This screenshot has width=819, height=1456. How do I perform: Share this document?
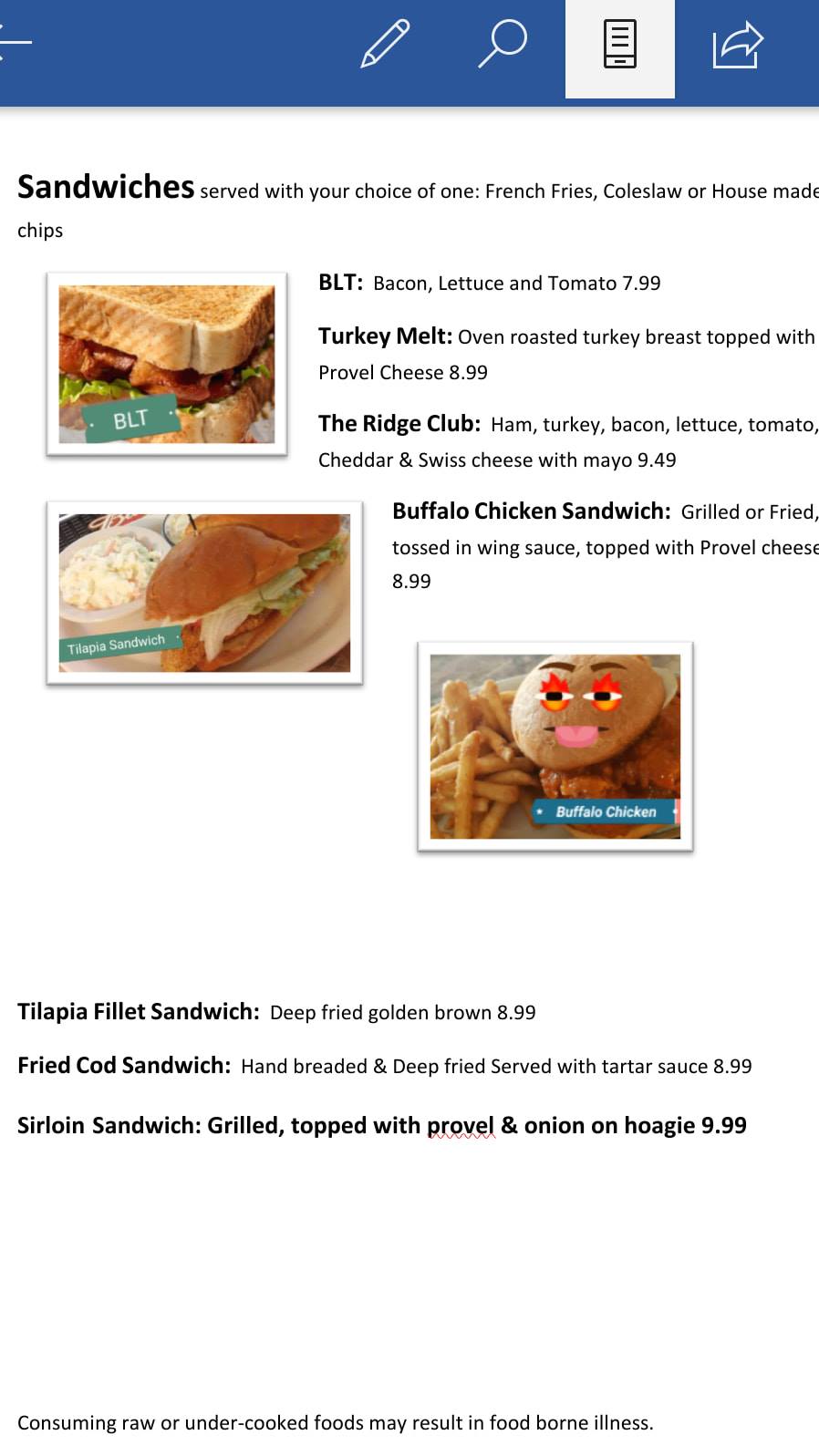737,45
